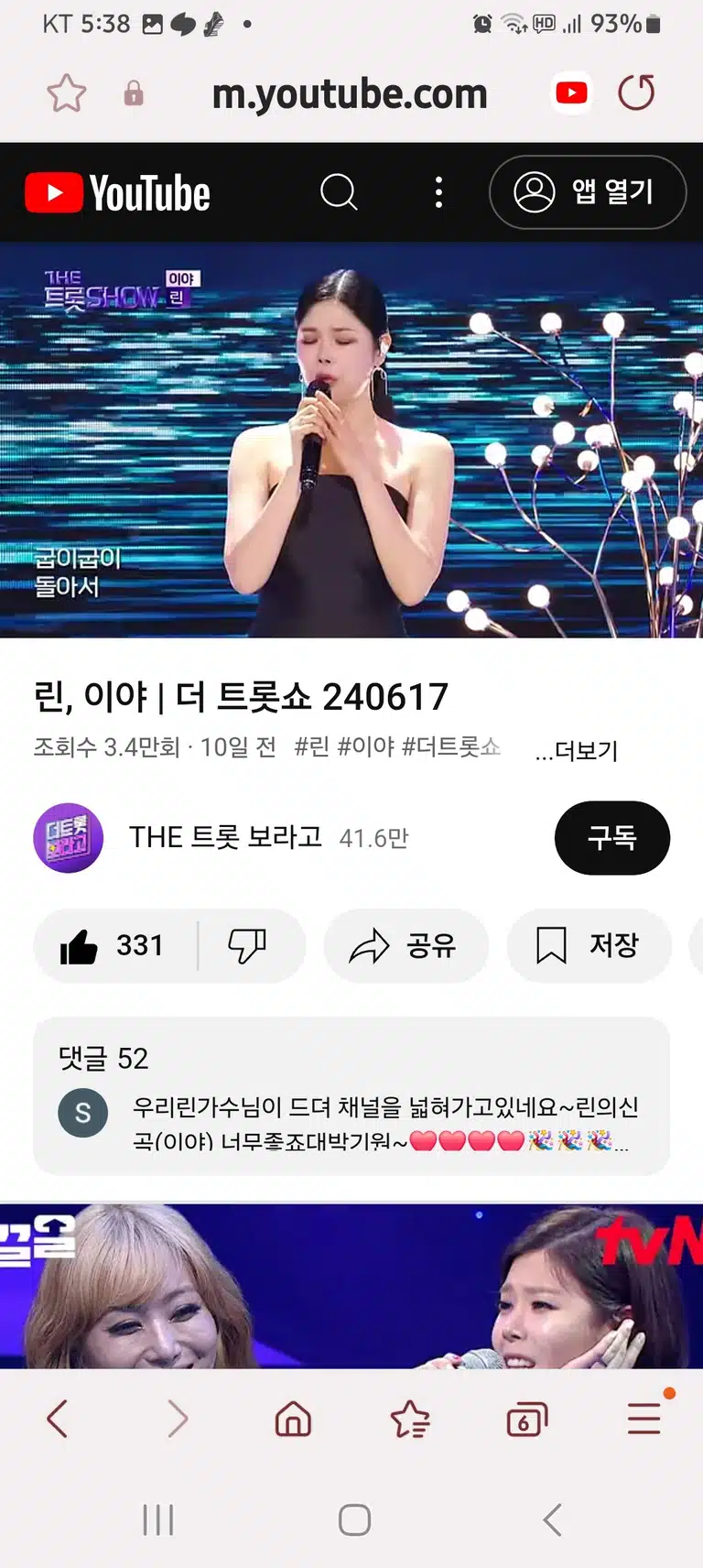This screenshot has width=703, height=1568.
Task: Tap the m.youtube.com address bar
Action: [x=350, y=93]
